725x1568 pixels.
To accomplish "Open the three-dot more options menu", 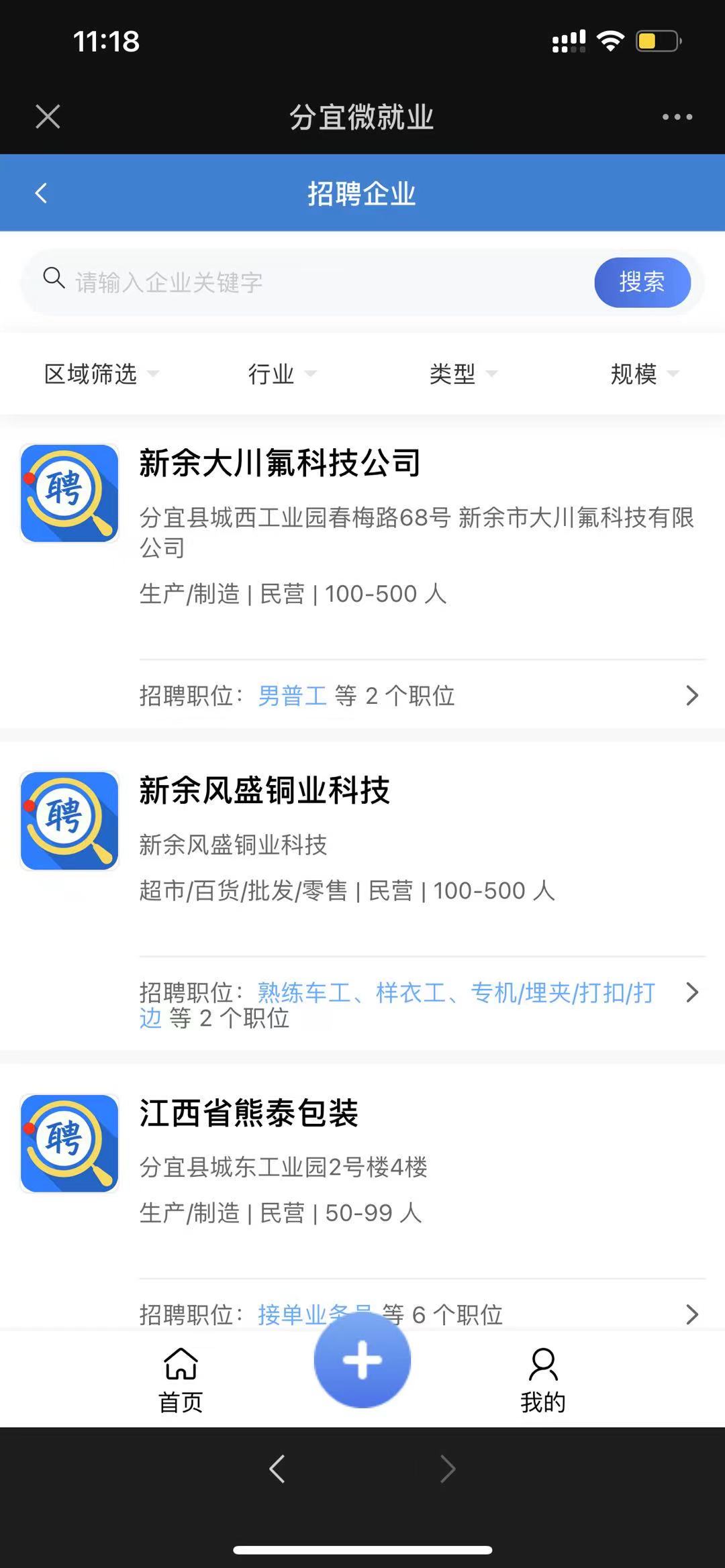I will pos(677,117).
